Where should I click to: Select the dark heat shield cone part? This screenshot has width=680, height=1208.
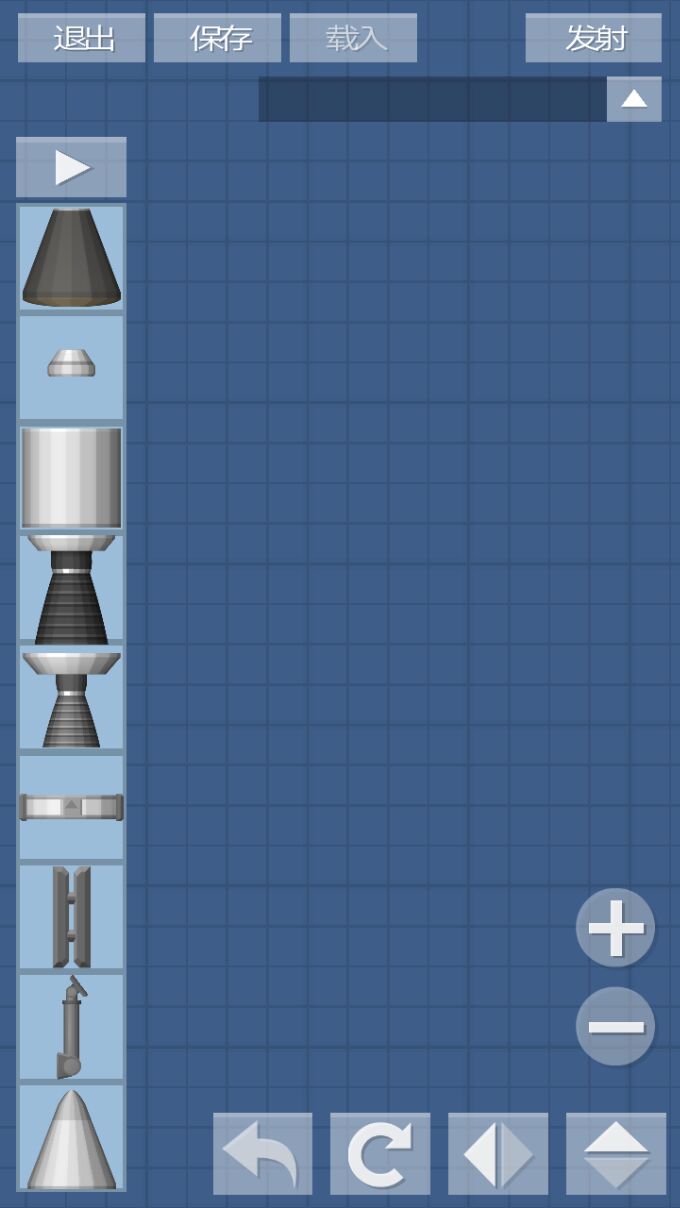point(71,257)
